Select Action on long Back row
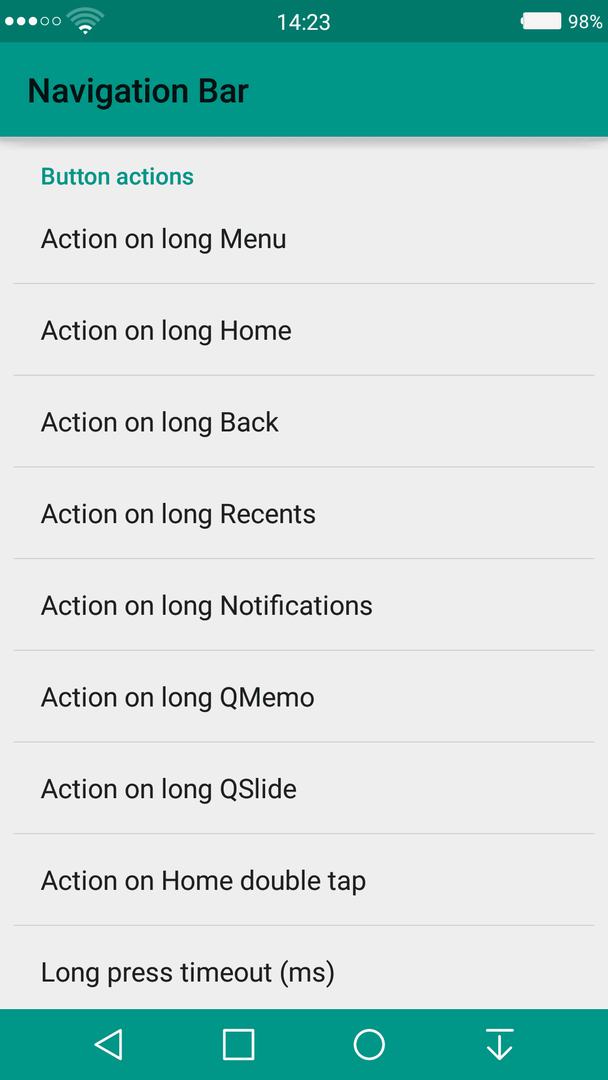Image resolution: width=608 pixels, height=1080 pixels. pyautogui.click(x=304, y=422)
